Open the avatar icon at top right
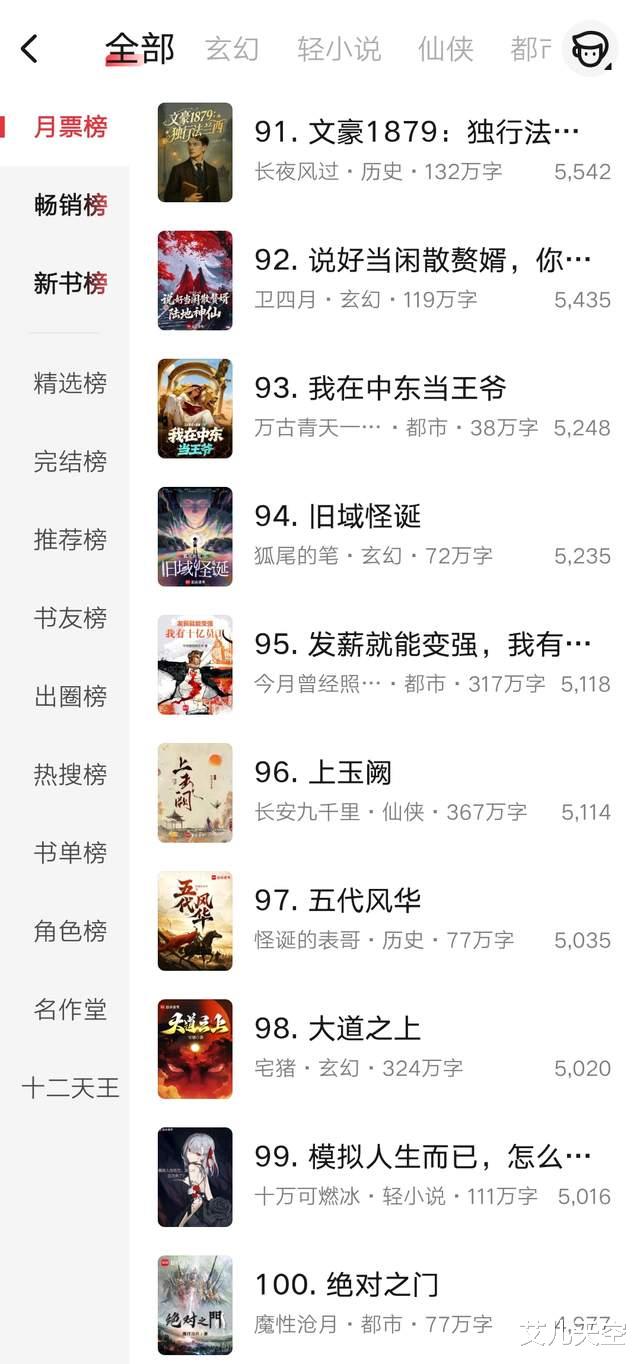640x1364 pixels. point(589,48)
